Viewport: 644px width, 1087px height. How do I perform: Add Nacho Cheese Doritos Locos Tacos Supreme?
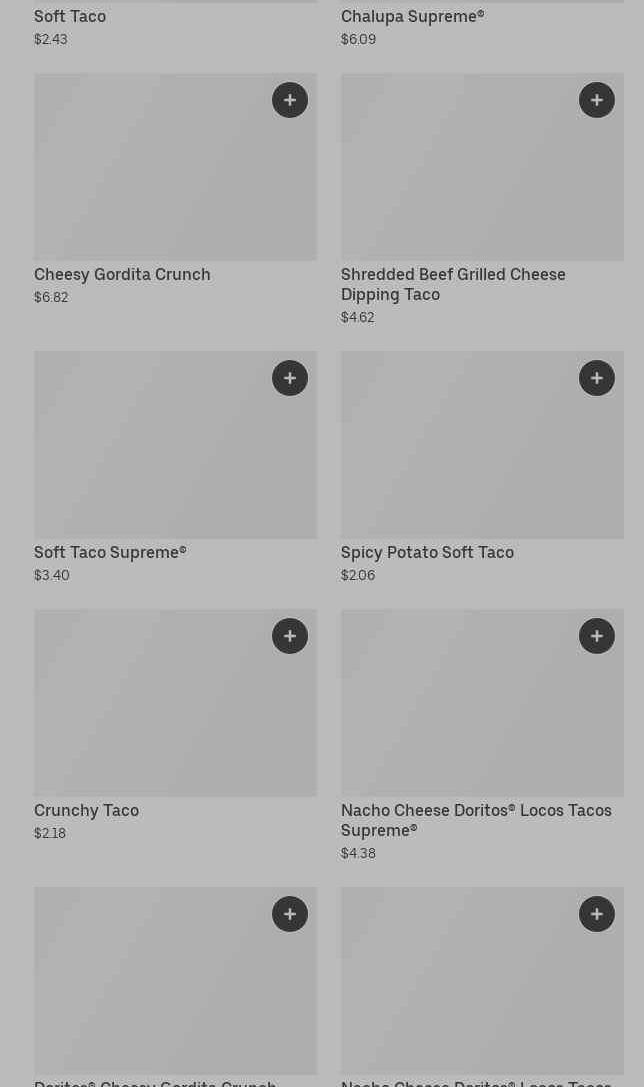(597, 636)
